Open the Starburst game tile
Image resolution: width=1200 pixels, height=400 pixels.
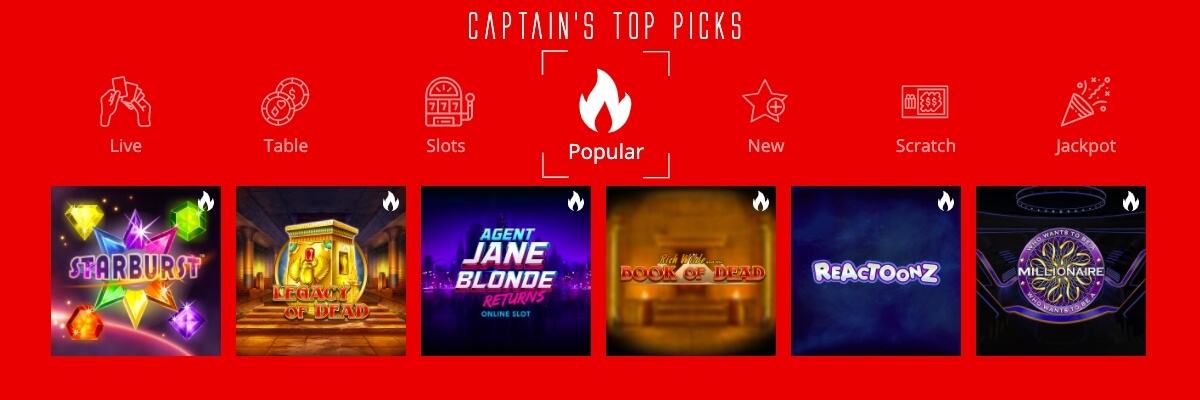coord(136,271)
